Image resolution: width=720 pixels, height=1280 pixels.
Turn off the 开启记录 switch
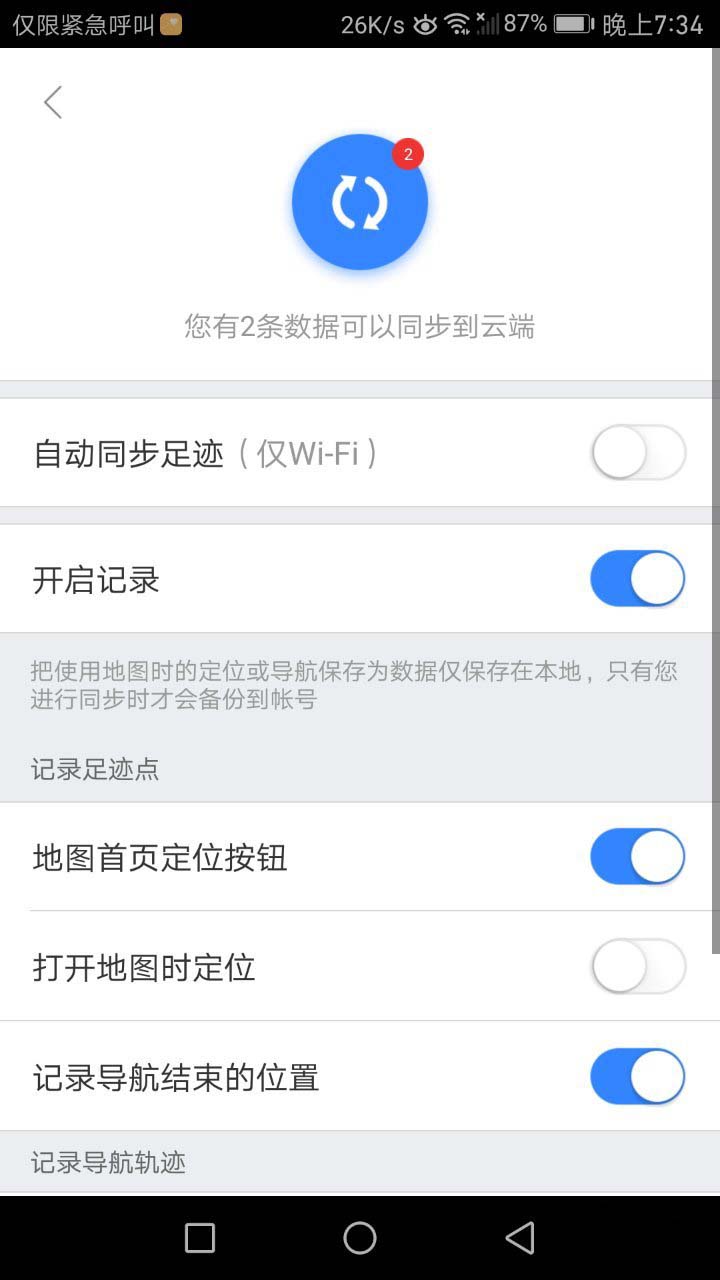point(638,578)
